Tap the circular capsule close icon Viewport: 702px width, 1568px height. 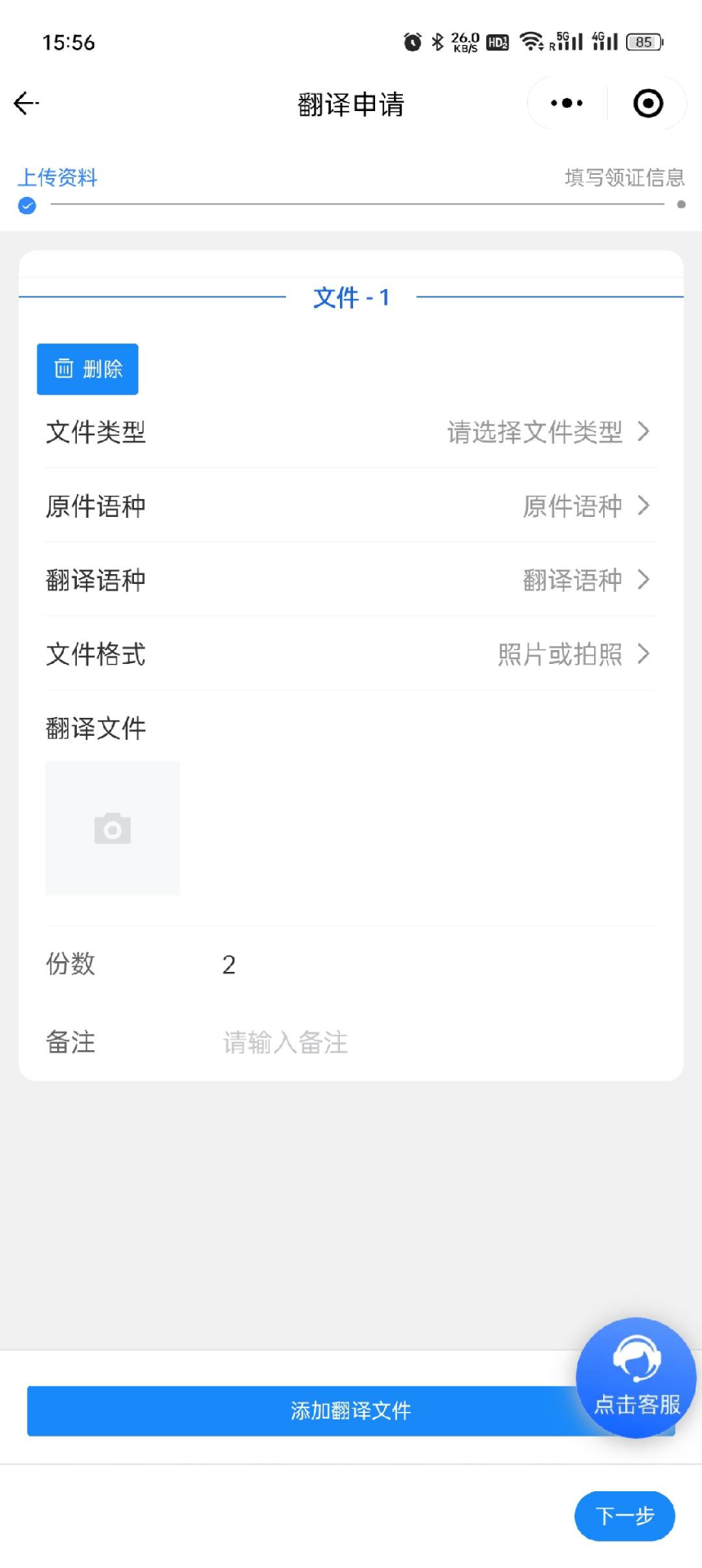click(648, 103)
